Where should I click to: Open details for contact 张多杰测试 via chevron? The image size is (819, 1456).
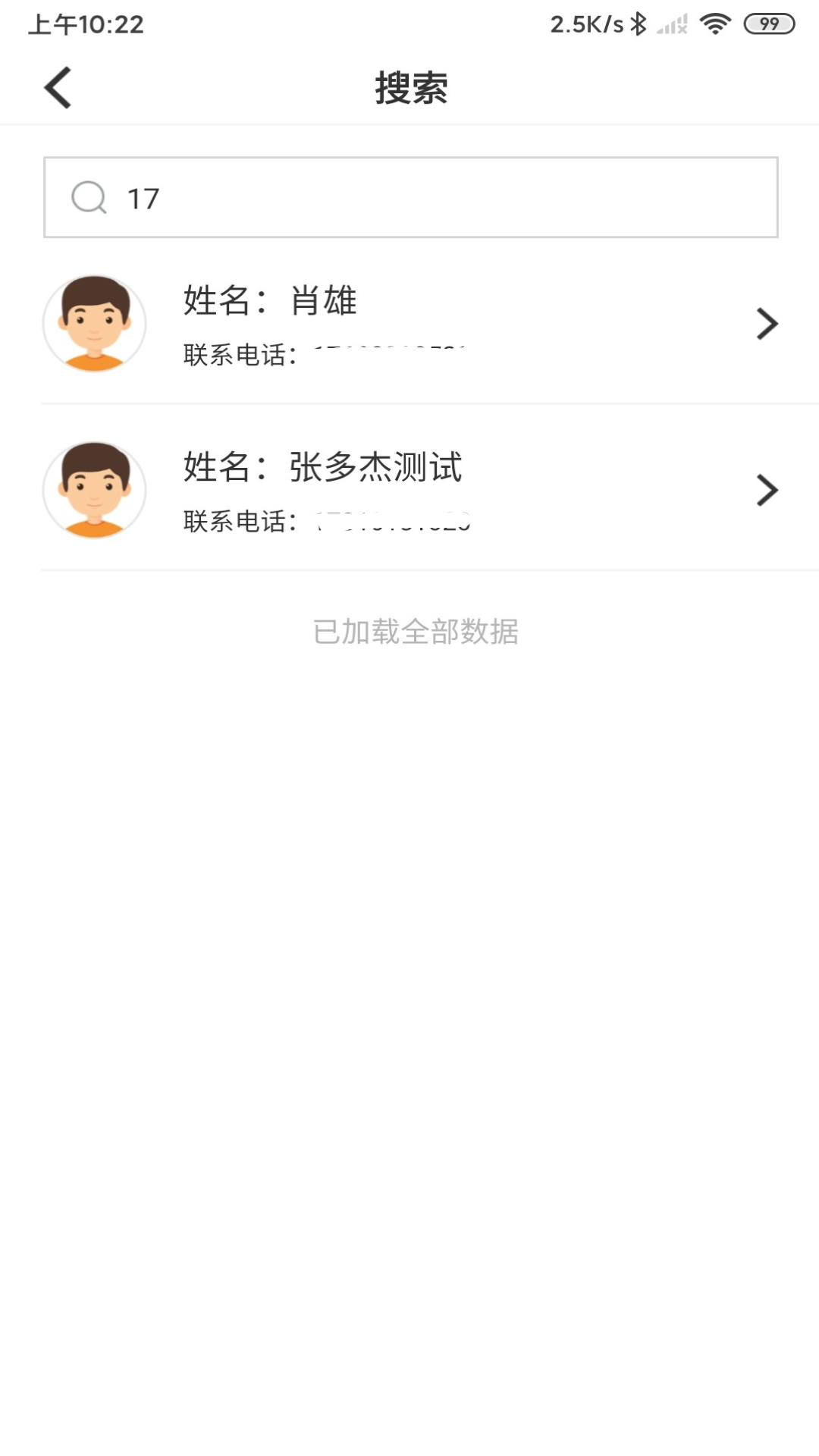[767, 491]
